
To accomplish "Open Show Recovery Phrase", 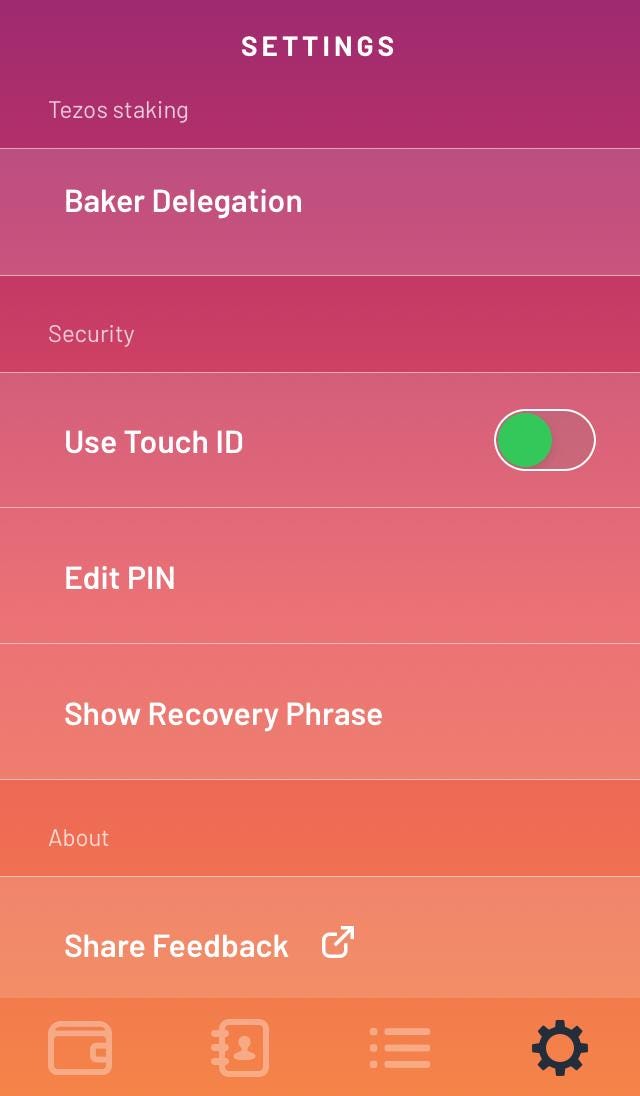I will (x=320, y=712).
